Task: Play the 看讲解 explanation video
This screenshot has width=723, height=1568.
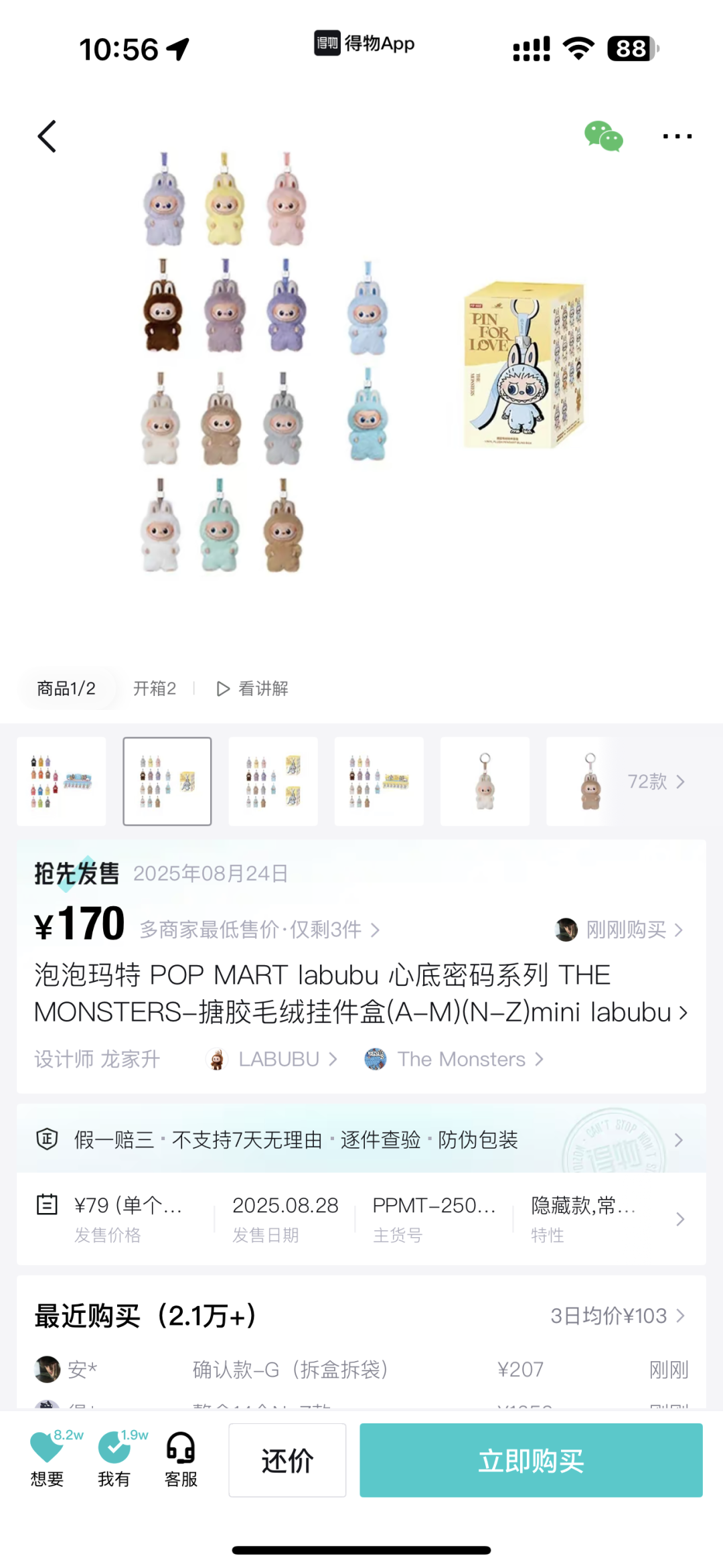Action: pos(252,689)
